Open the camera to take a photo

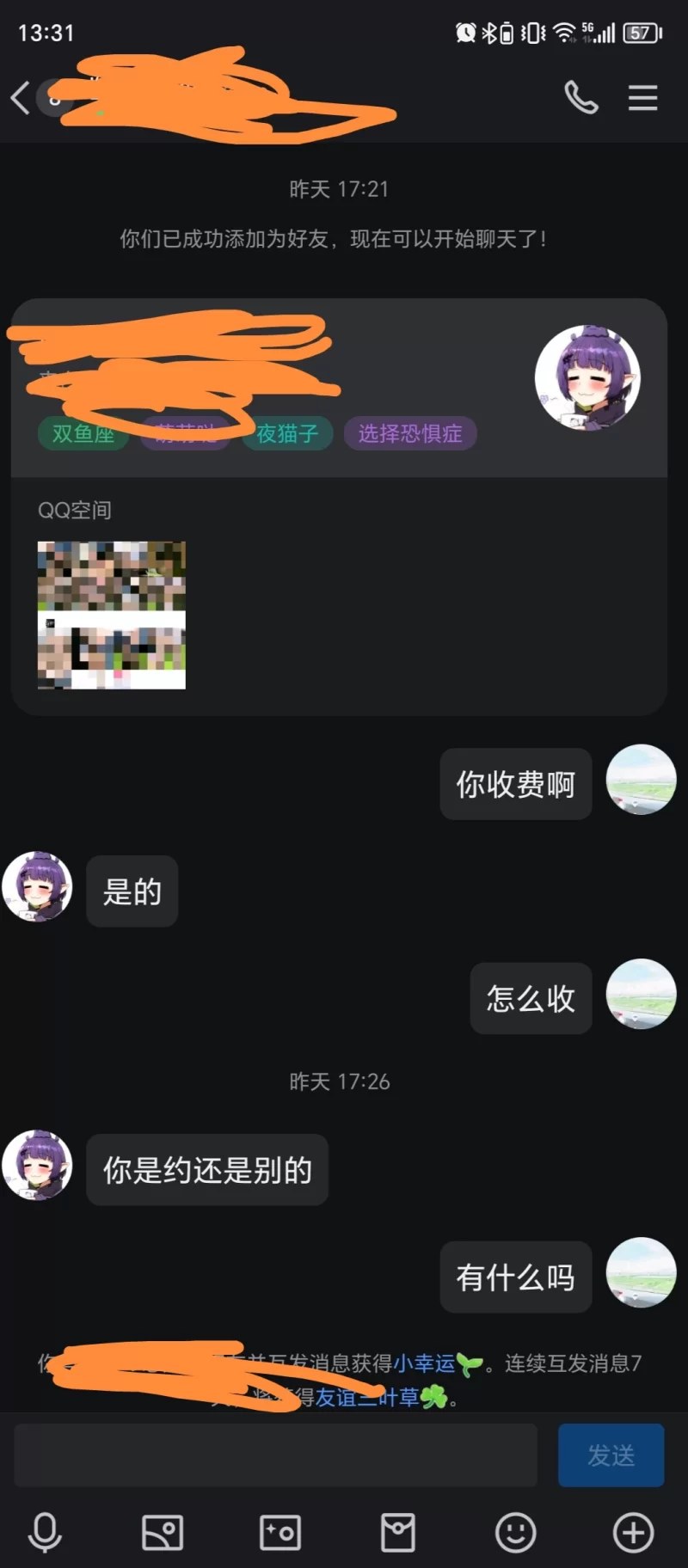[x=280, y=1532]
